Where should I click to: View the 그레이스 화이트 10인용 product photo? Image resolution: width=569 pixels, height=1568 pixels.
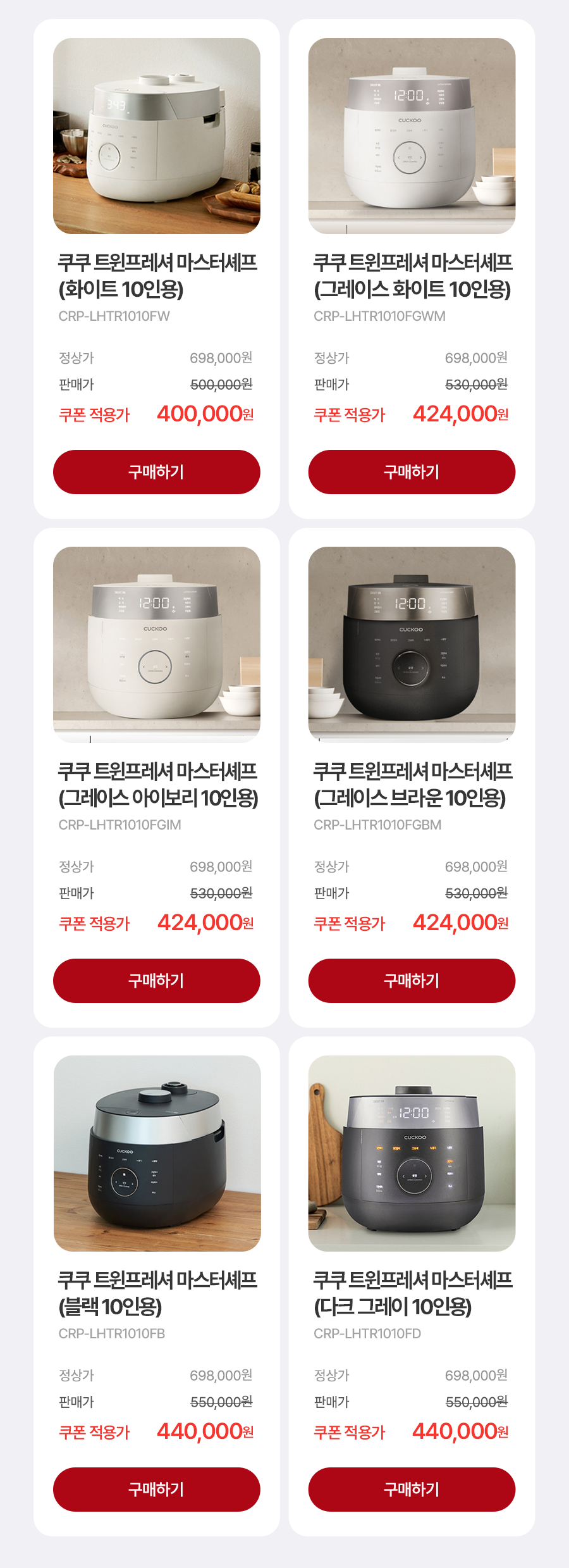point(412,136)
